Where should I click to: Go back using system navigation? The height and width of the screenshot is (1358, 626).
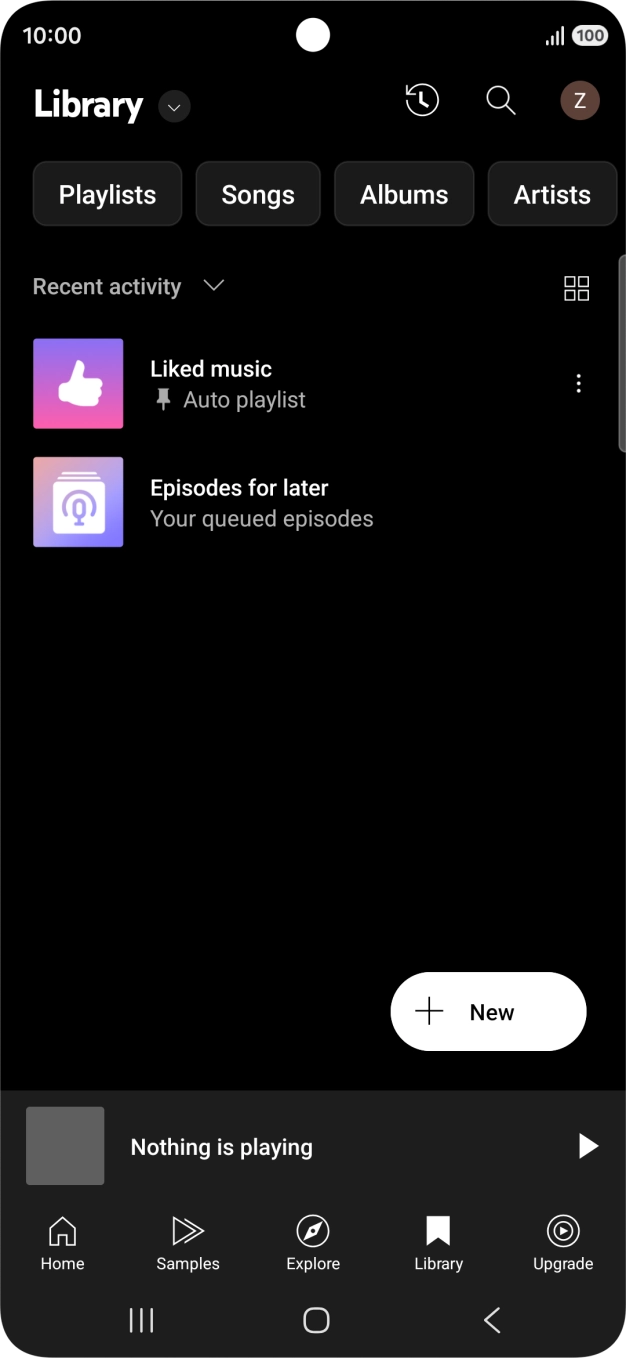(x=491, y=1320)
